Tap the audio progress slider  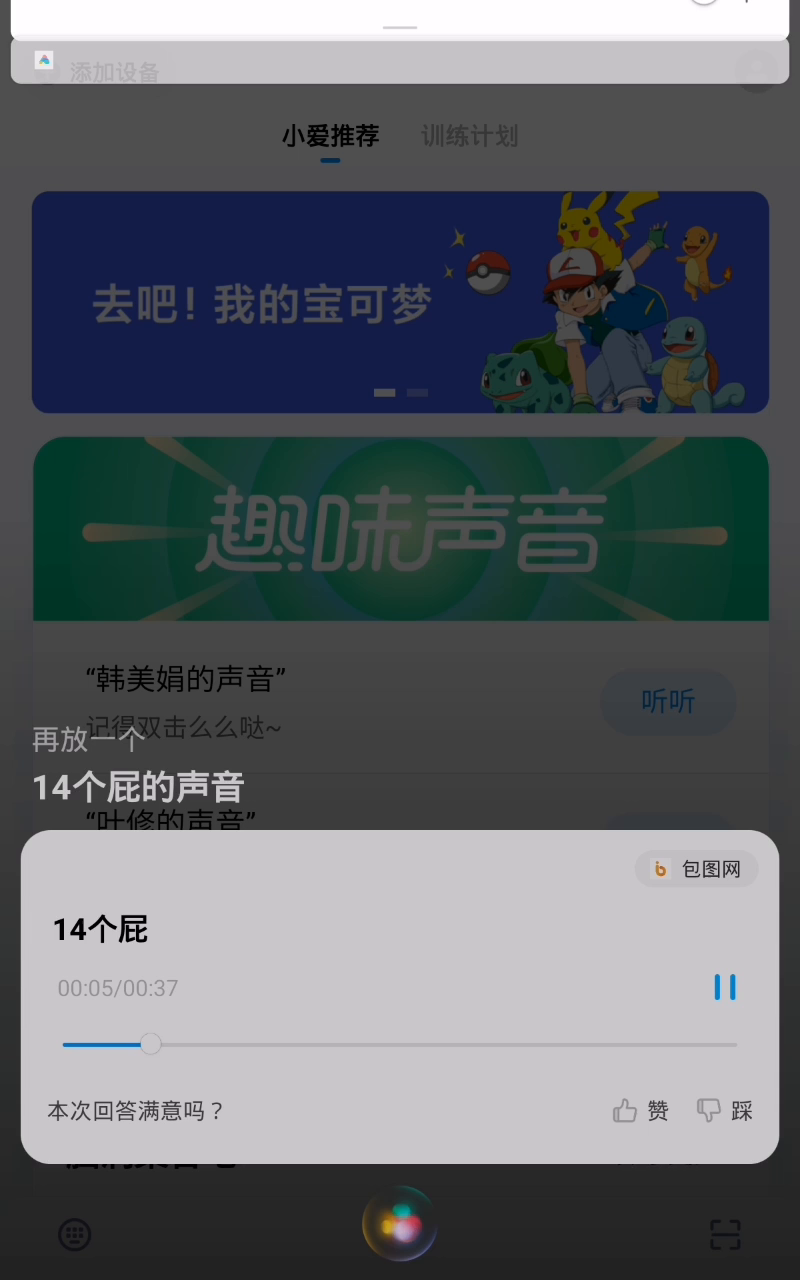click(x=400, y=1044)
